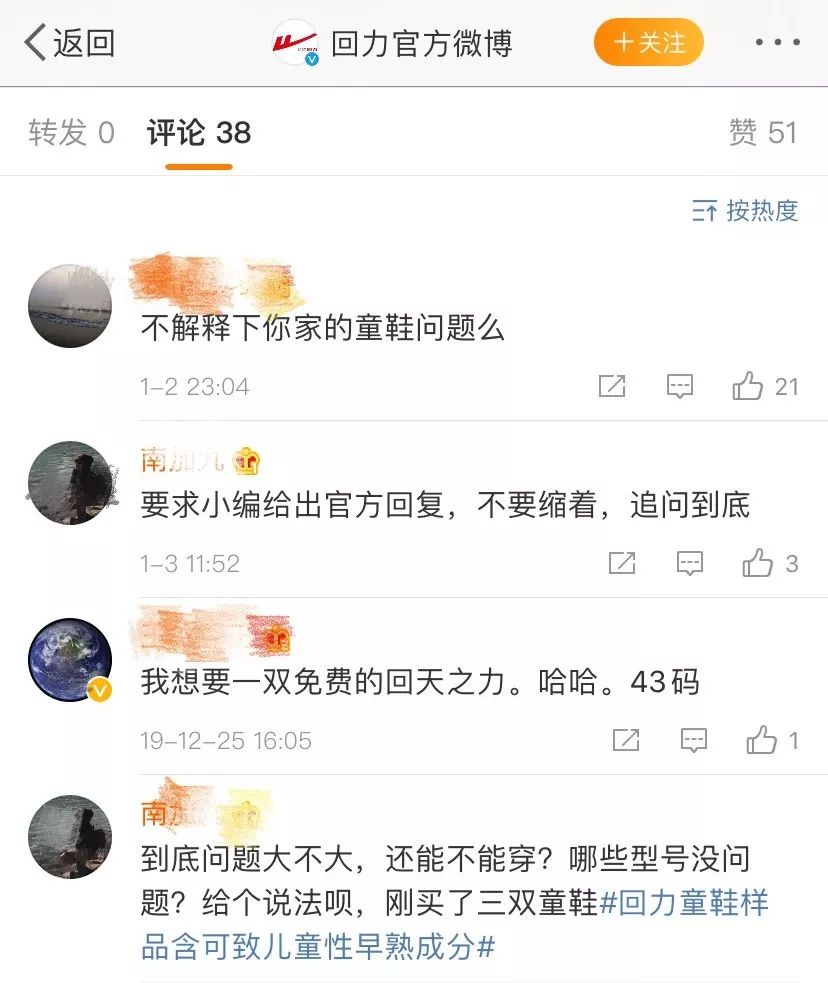This screenshot has height=983, width=828.
Task: Expand the crown badge next to 南加九
Action: tap(248, 460)
